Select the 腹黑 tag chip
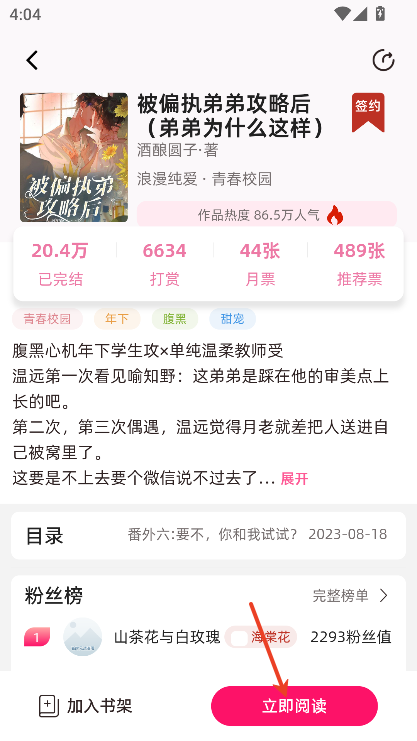This screenshot has height=741, width=417. pyautogui.click(x=174, y=319)
